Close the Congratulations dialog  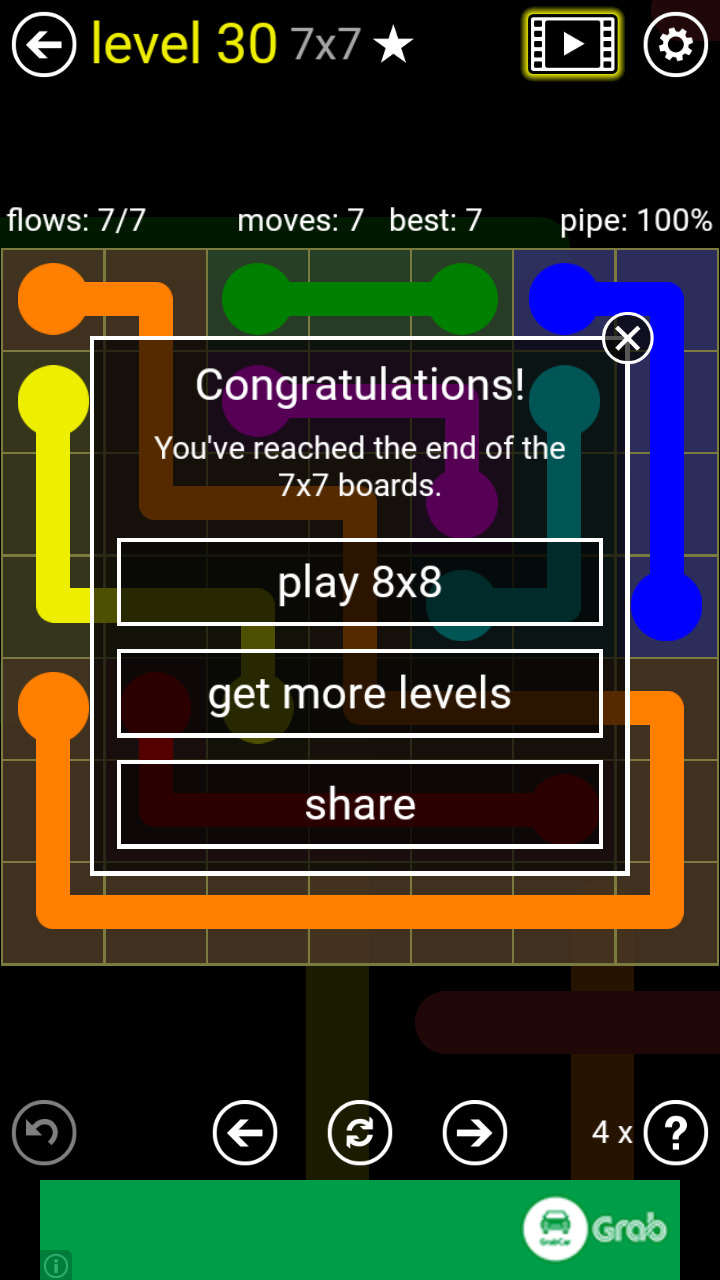628,339
